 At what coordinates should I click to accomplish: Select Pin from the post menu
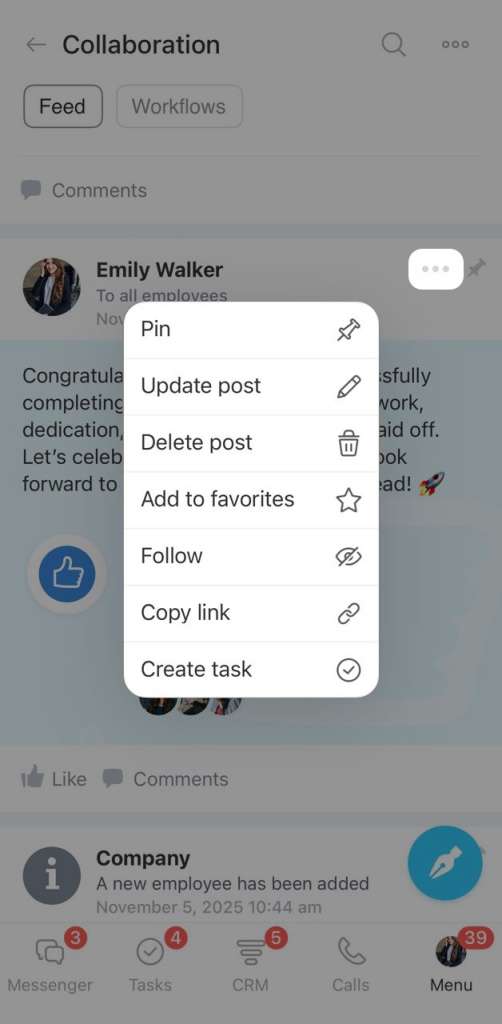[251, 330]
